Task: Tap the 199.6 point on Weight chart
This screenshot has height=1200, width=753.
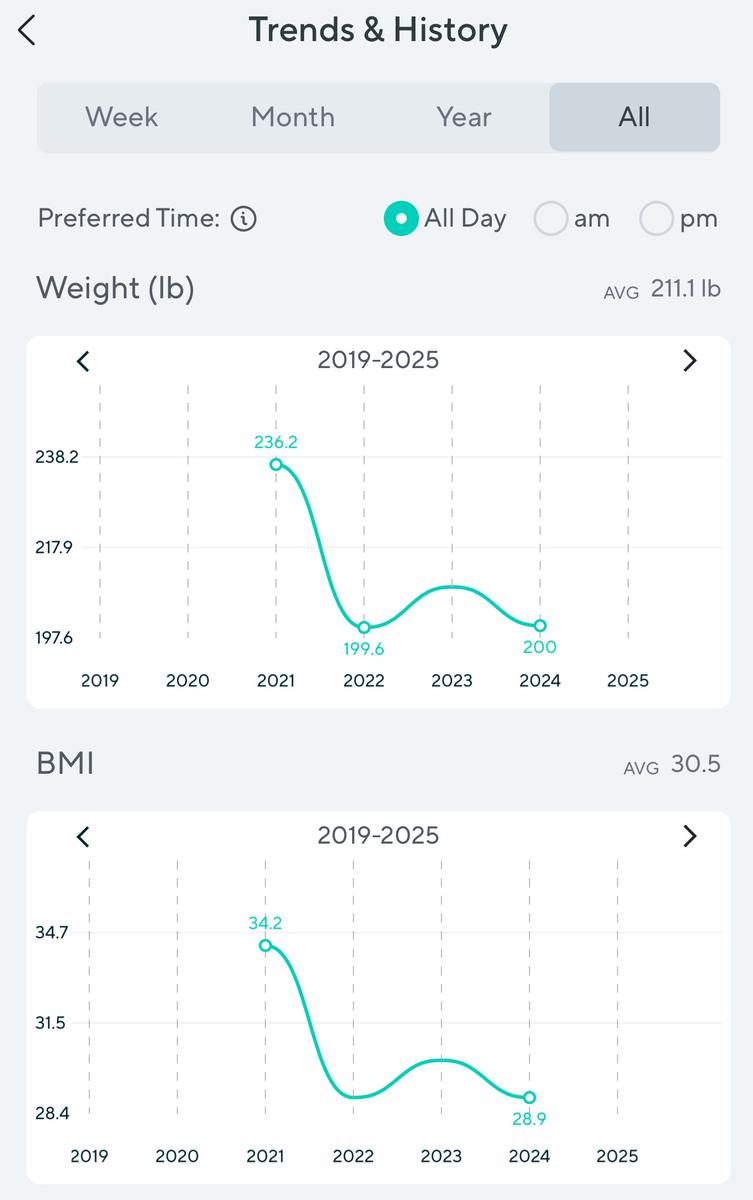Action: click(364, 627)
